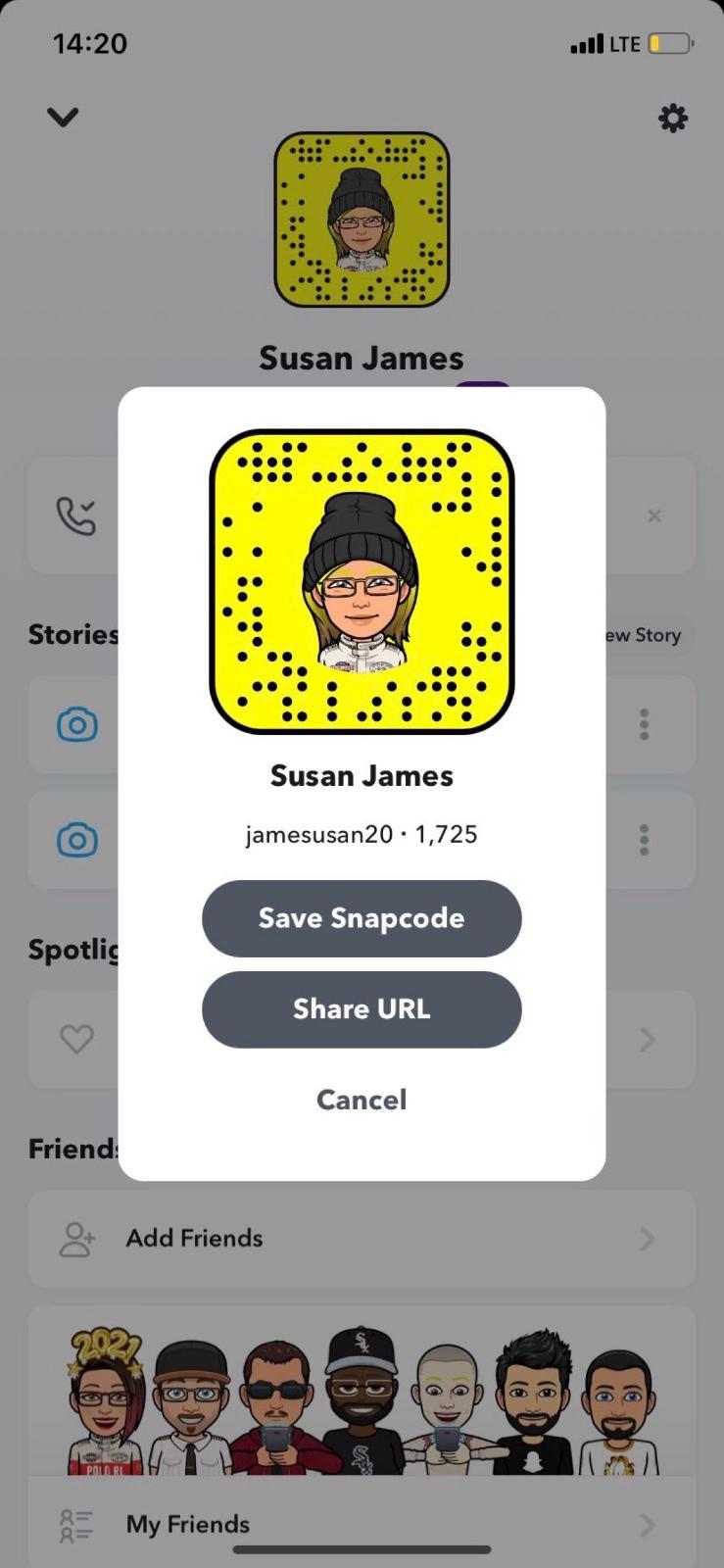Save the Snapcode to the device
The image size is (724, 1568).
click(362, 918)
